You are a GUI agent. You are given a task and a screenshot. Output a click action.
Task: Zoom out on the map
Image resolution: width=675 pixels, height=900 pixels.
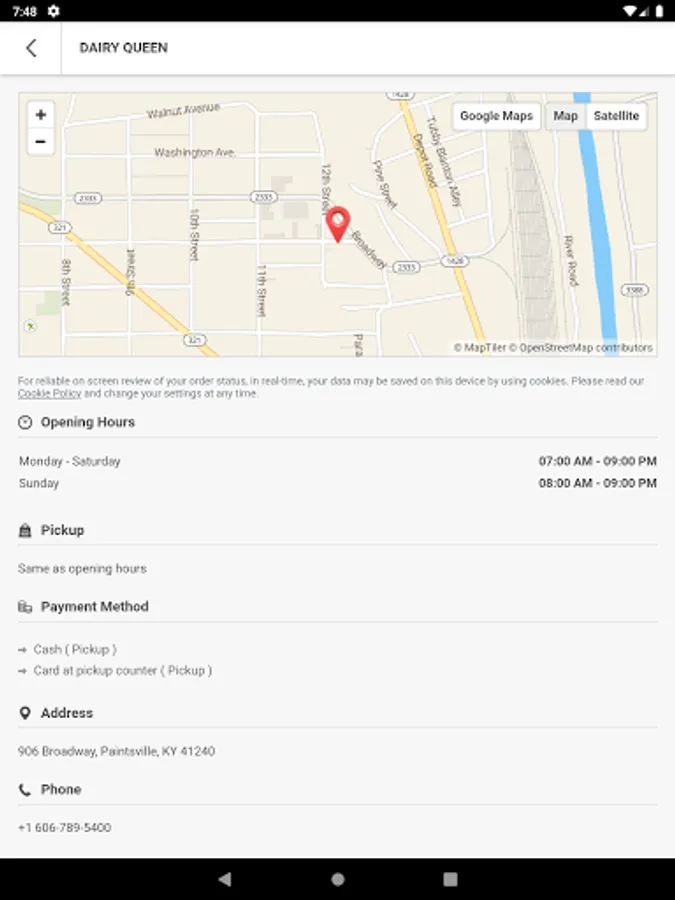click(x=41, y=142)
